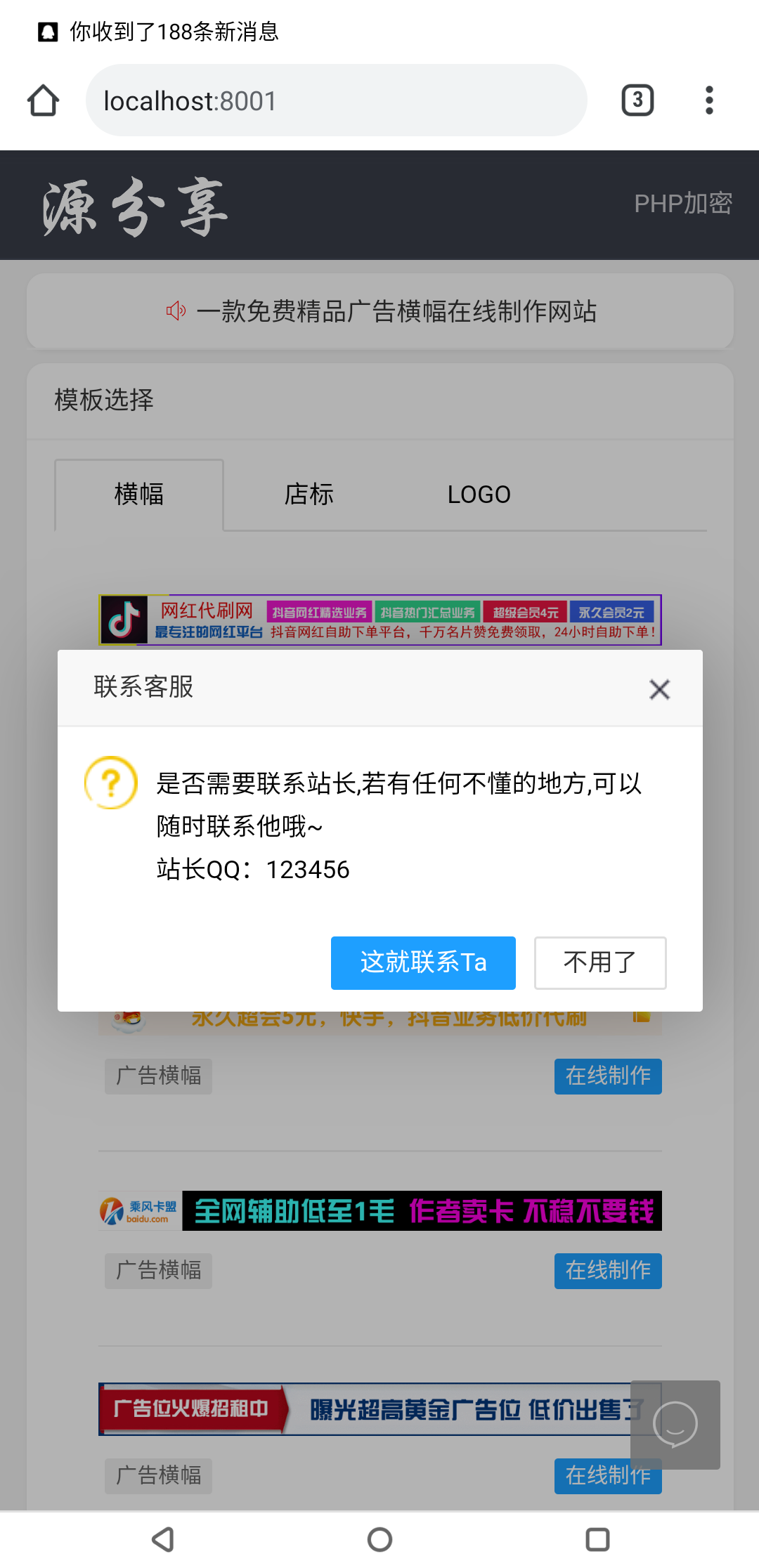759x1568 pixels.
Task: Select the 横幅 tab
Action: pyautogui.click(x=139, y=495)
